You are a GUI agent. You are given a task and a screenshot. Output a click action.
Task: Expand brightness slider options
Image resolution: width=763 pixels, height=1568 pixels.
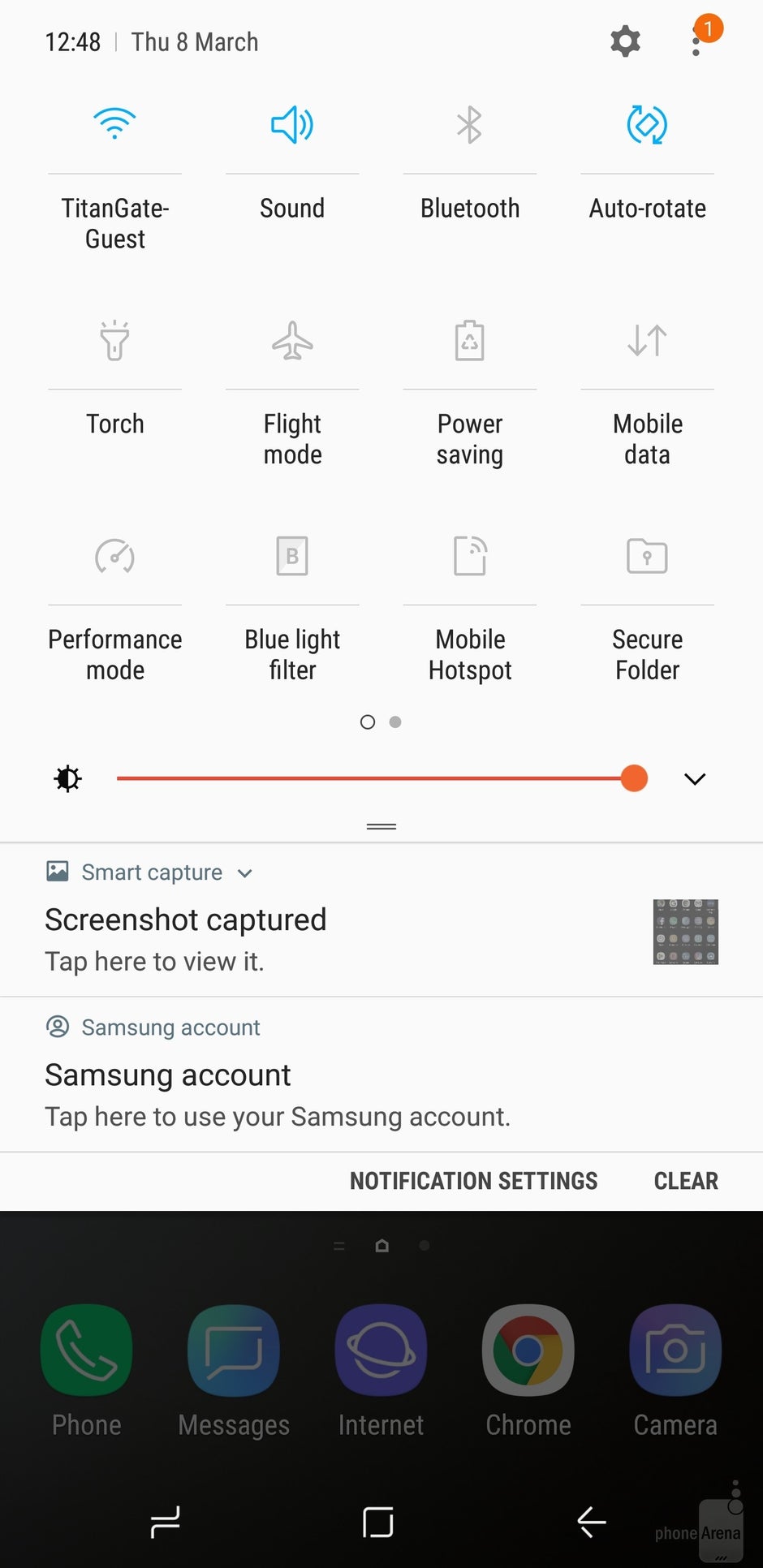pyautogui.click(x=694, y=778)
